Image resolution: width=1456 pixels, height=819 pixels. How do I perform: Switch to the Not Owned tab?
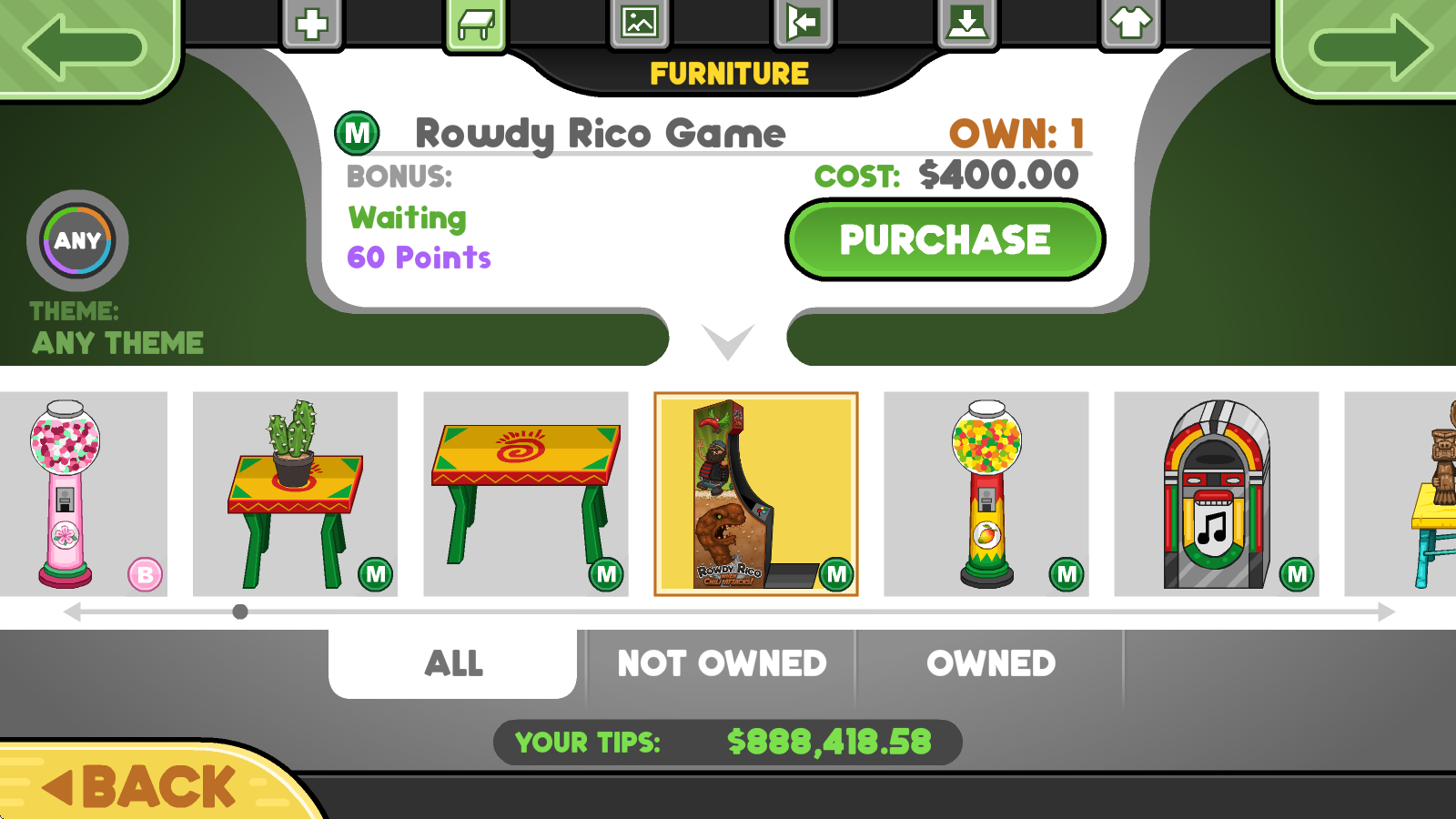722,663
